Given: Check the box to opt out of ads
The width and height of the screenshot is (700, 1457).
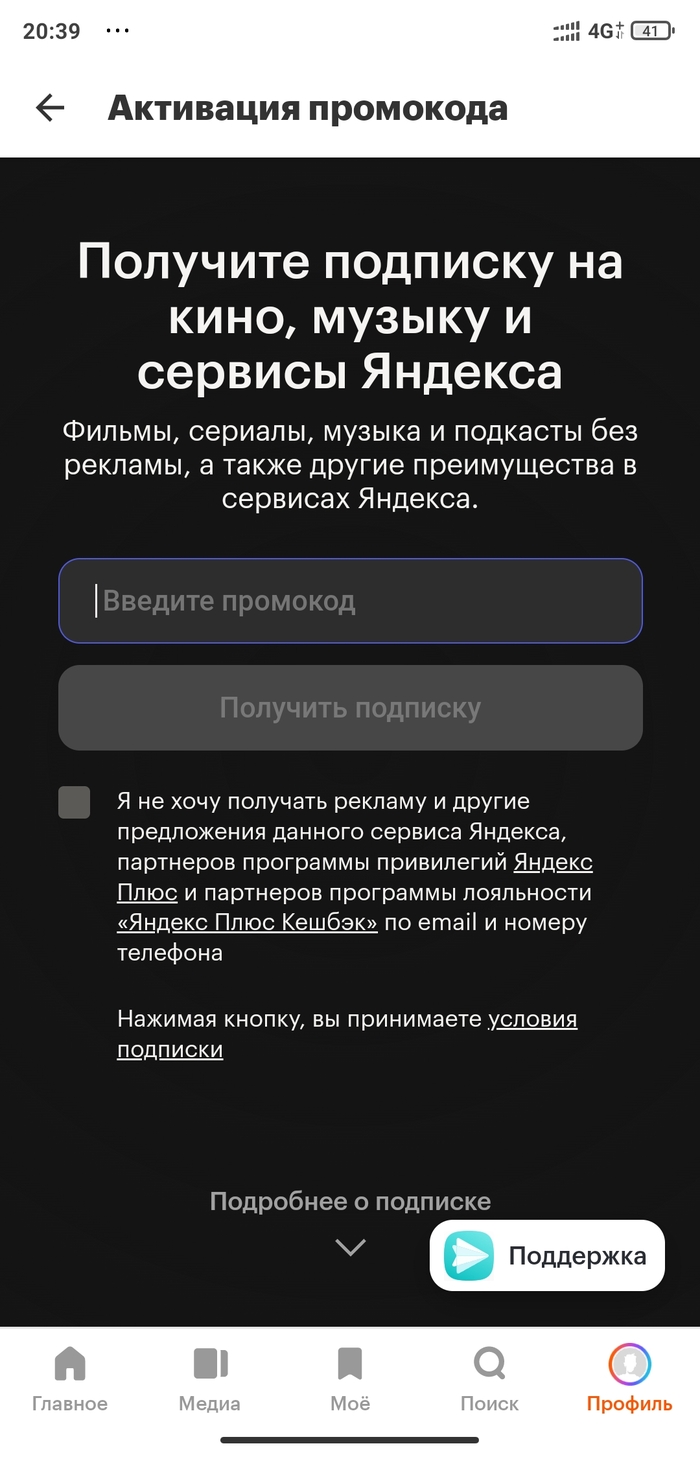Looking at the screenshot, I should [74, 802].
